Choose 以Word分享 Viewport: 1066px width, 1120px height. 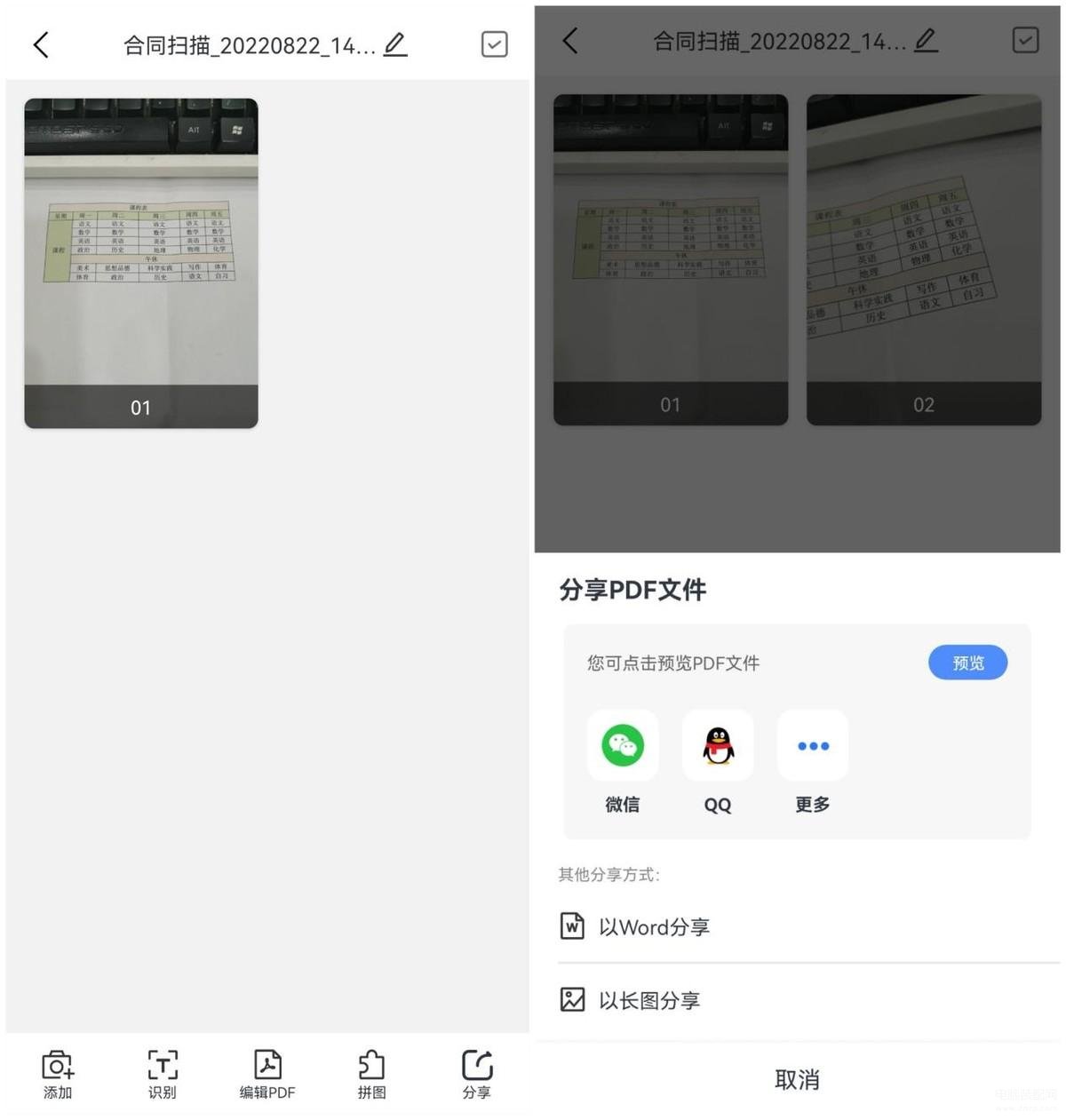coord(654,927)
